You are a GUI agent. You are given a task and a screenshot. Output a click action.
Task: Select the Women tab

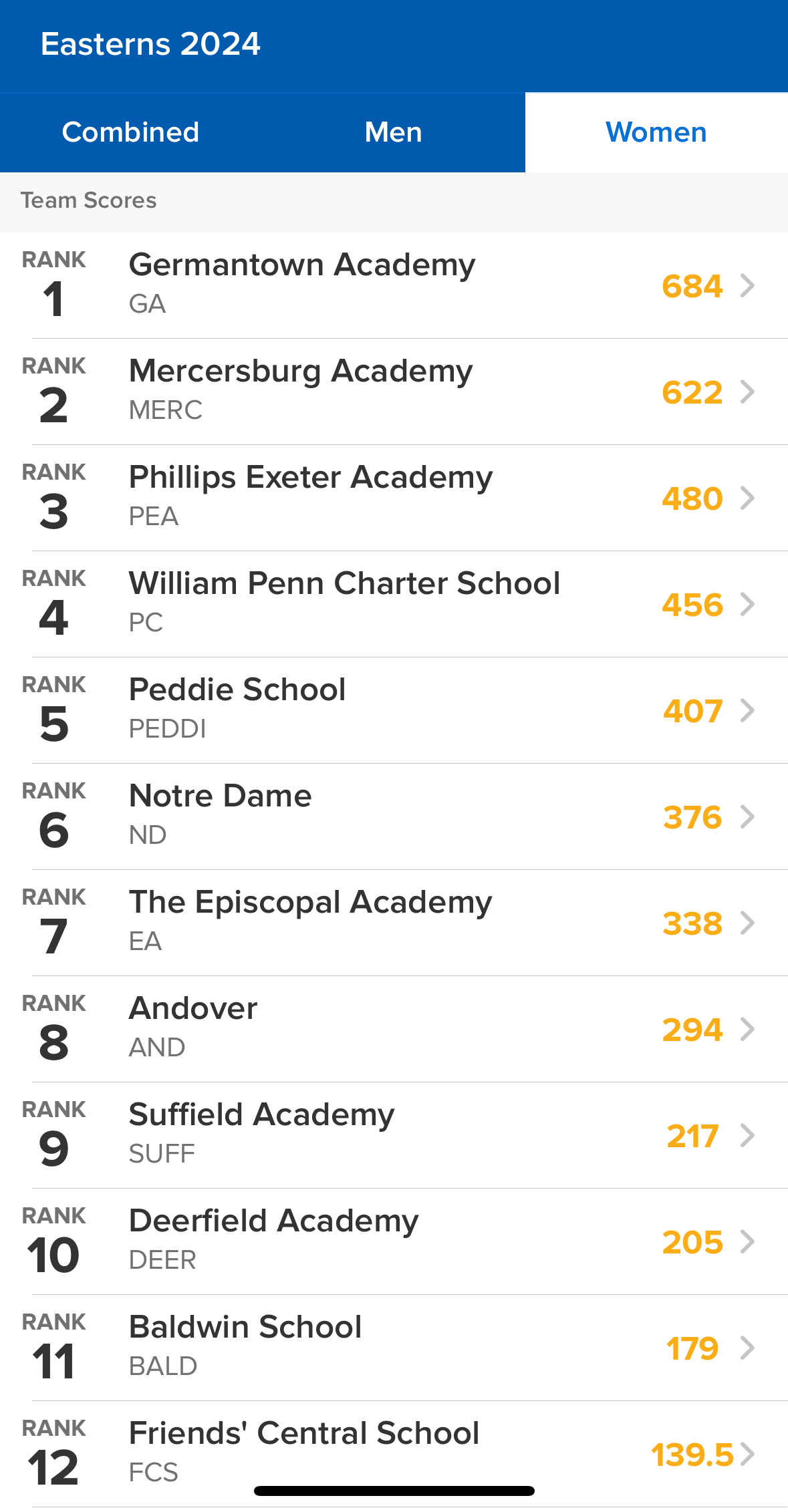tap(656, 132)
